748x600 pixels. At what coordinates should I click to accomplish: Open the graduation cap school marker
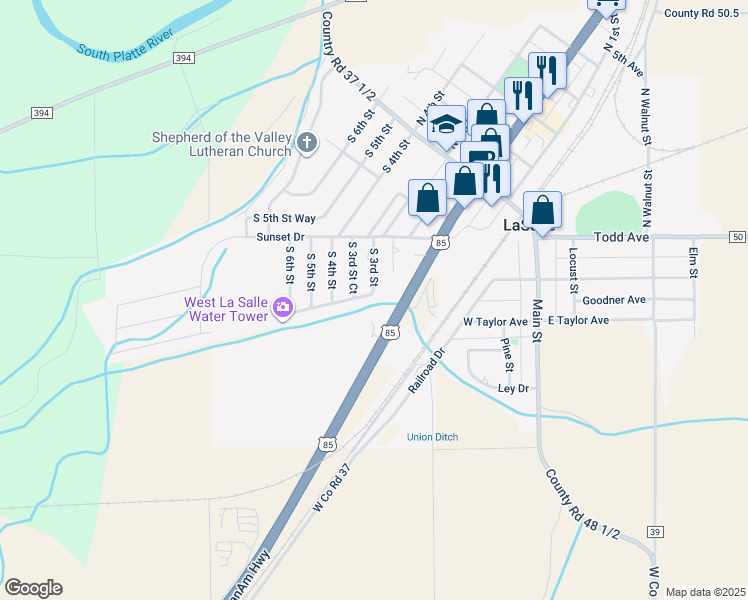tap(446, 124)
